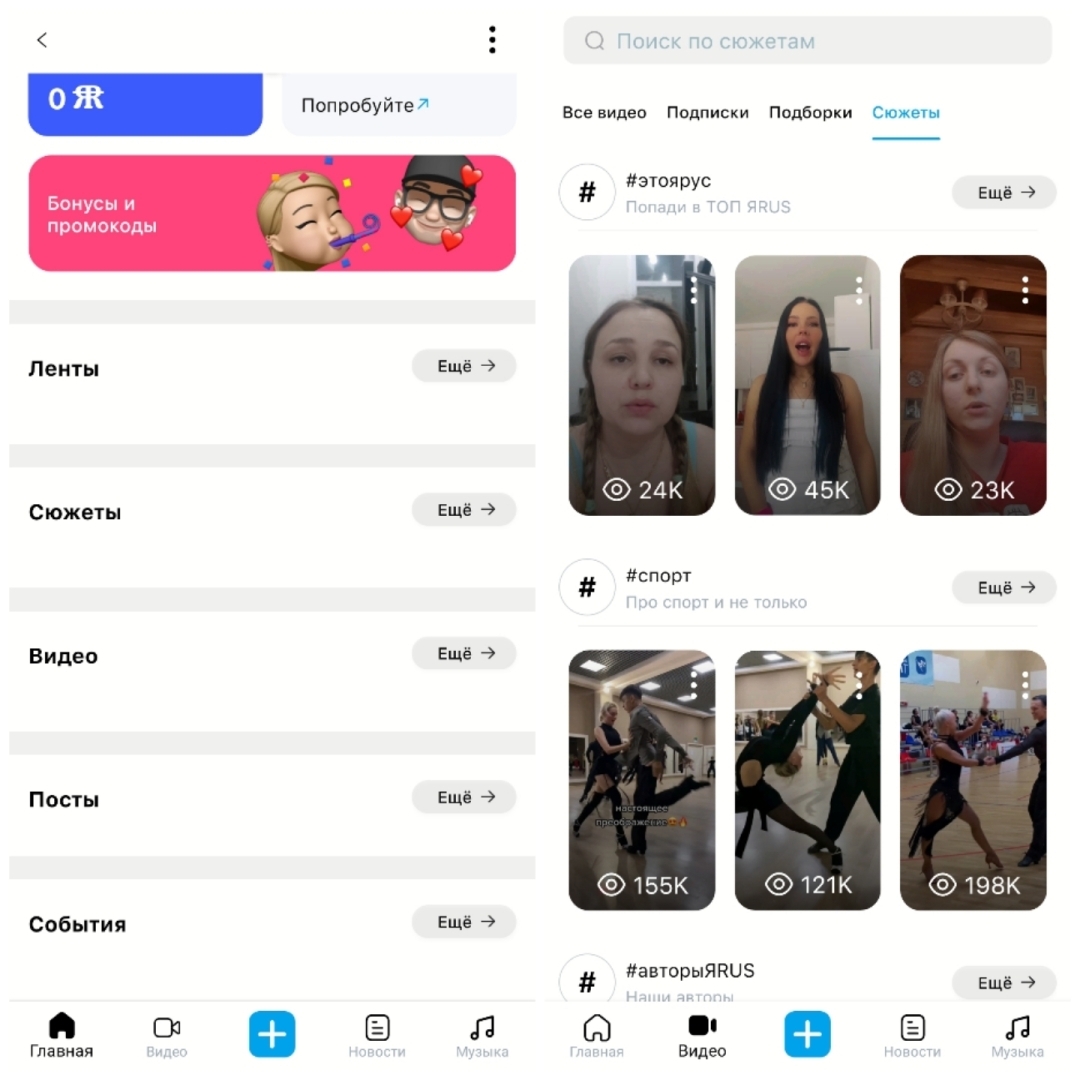Open Ещё for the #спорт hashtag
The height and width of the screenshot is (1080, 1080).
click(x=1003, y=588)
